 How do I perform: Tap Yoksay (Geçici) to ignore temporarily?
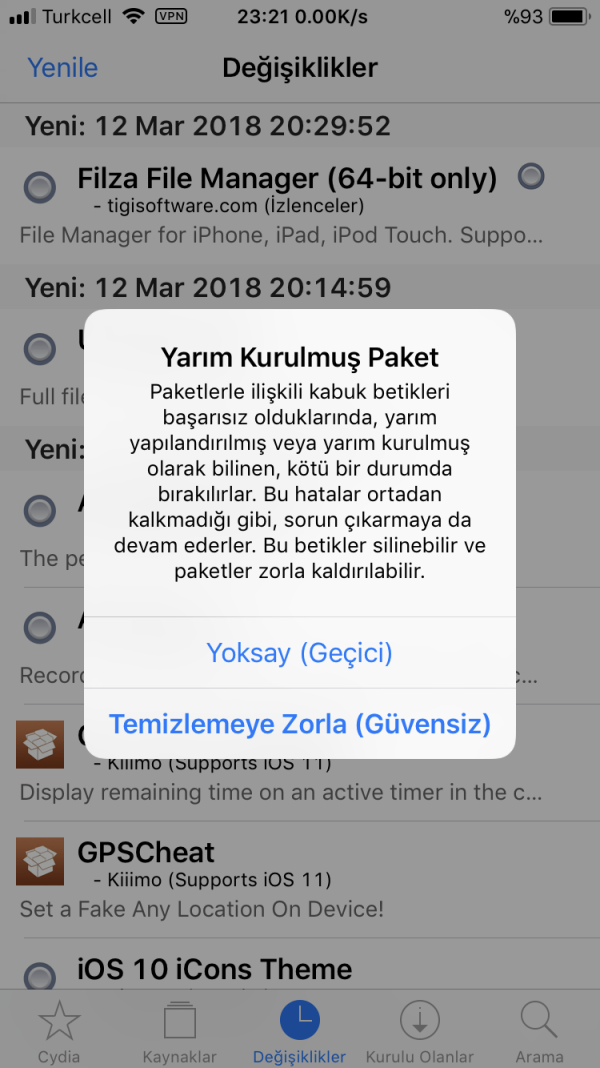[x=300, y=653]
